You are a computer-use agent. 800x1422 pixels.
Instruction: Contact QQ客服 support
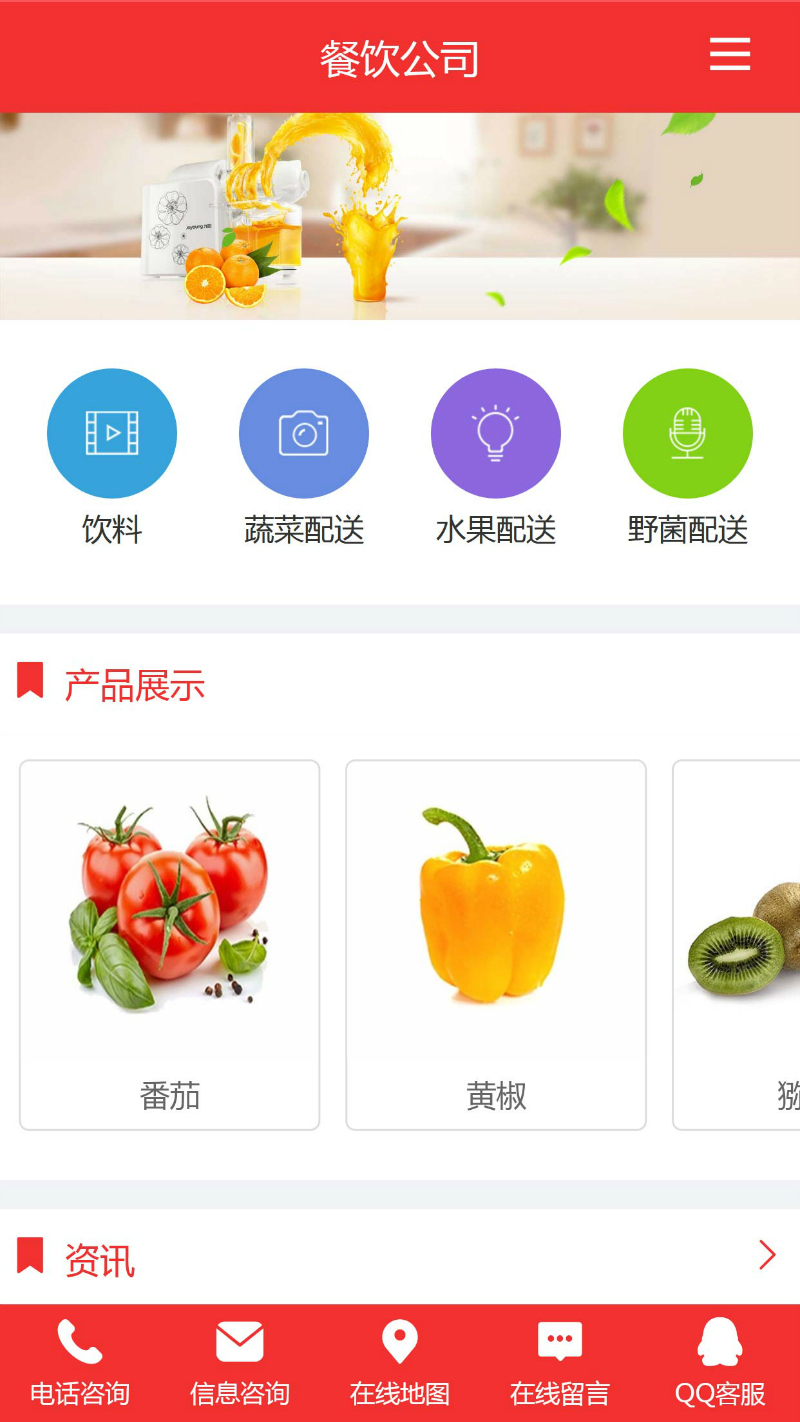tap(720, 1362)
